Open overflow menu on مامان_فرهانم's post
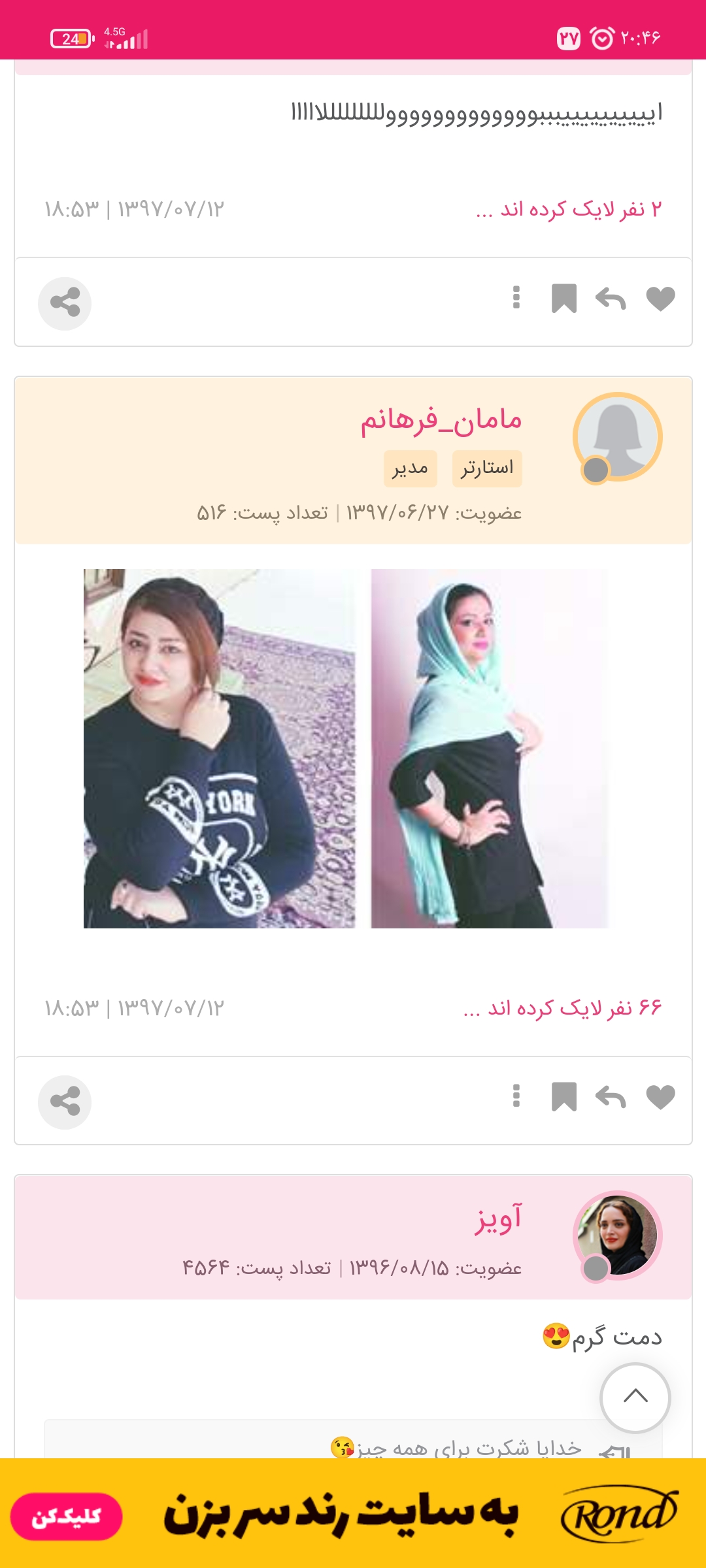 [x=516, y=1096]
